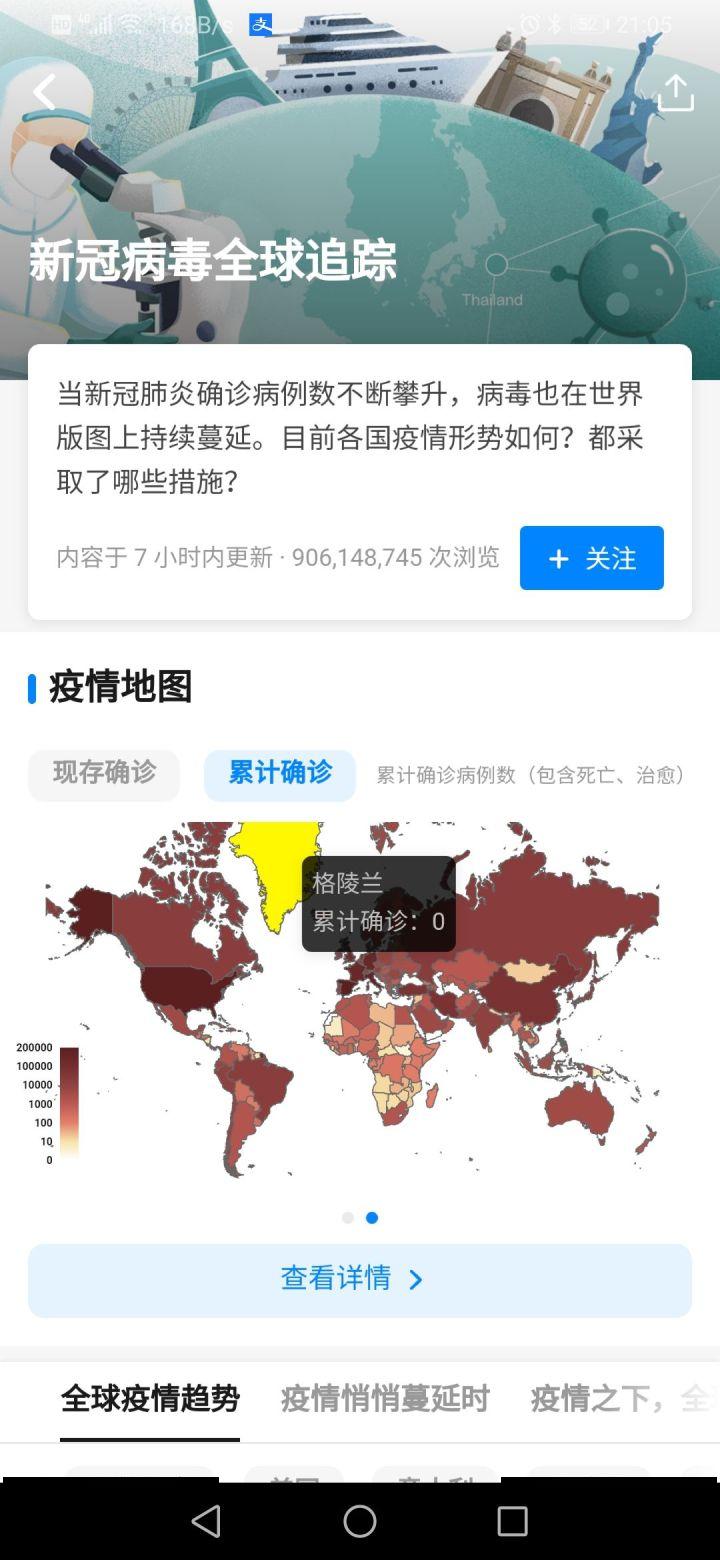The image size is (720, 1560).
Task: Share this page via top-right icon
Action: coord(675,93)
